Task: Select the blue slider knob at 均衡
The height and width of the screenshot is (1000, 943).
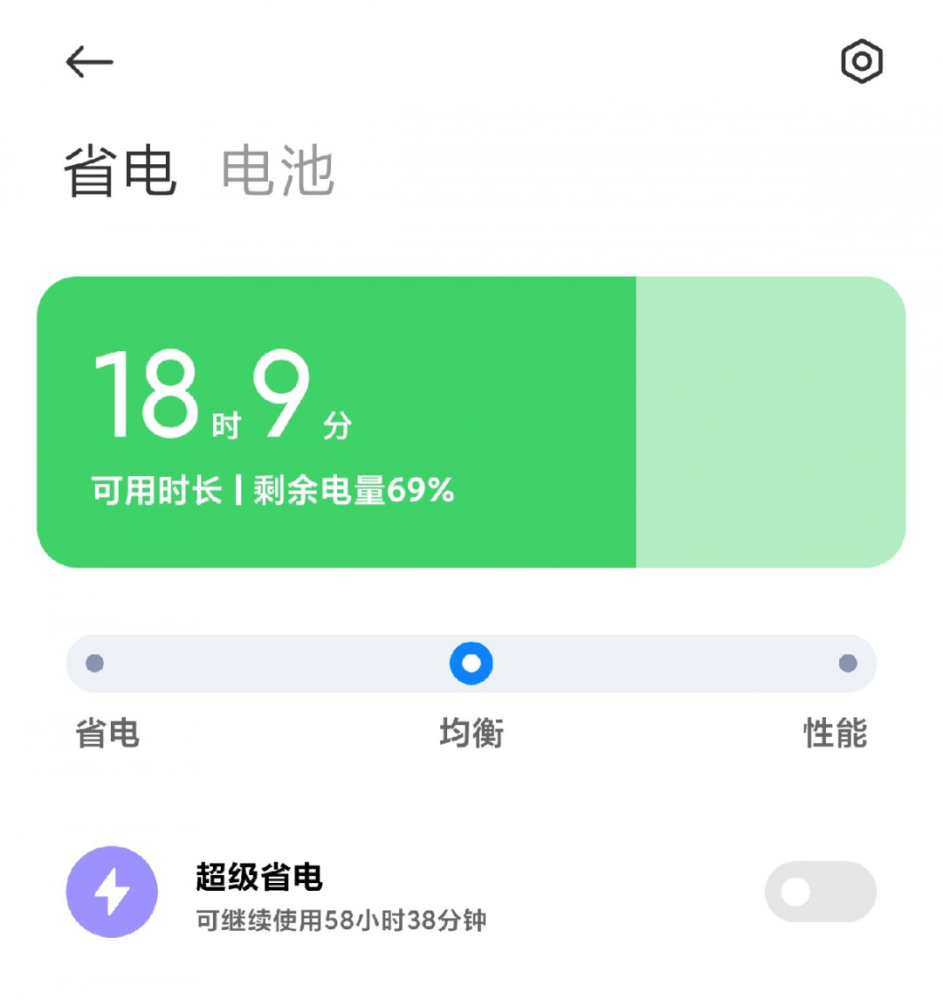Action: pos(471,663)
